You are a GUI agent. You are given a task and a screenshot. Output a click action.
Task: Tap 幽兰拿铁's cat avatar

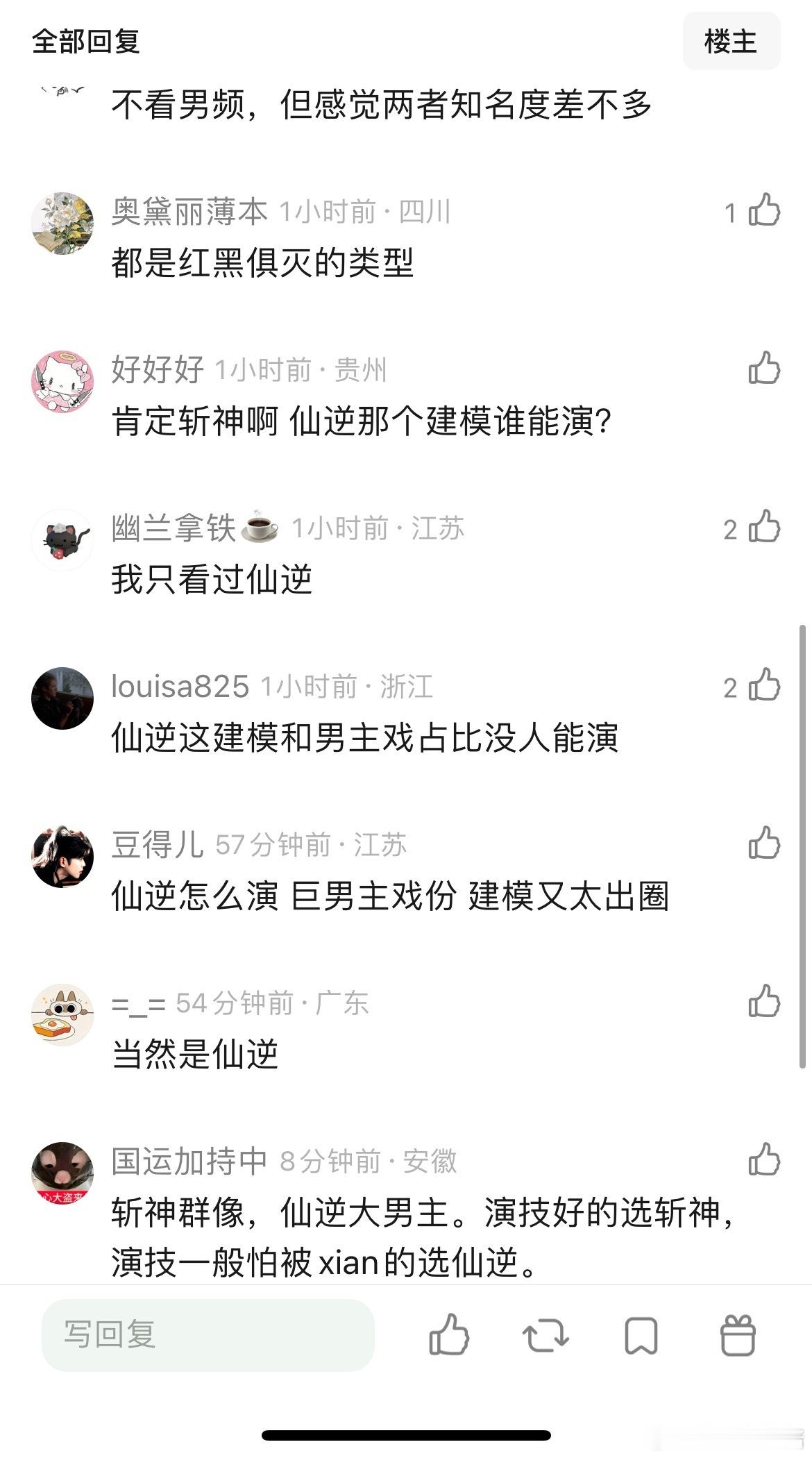(x=63, y=539)
